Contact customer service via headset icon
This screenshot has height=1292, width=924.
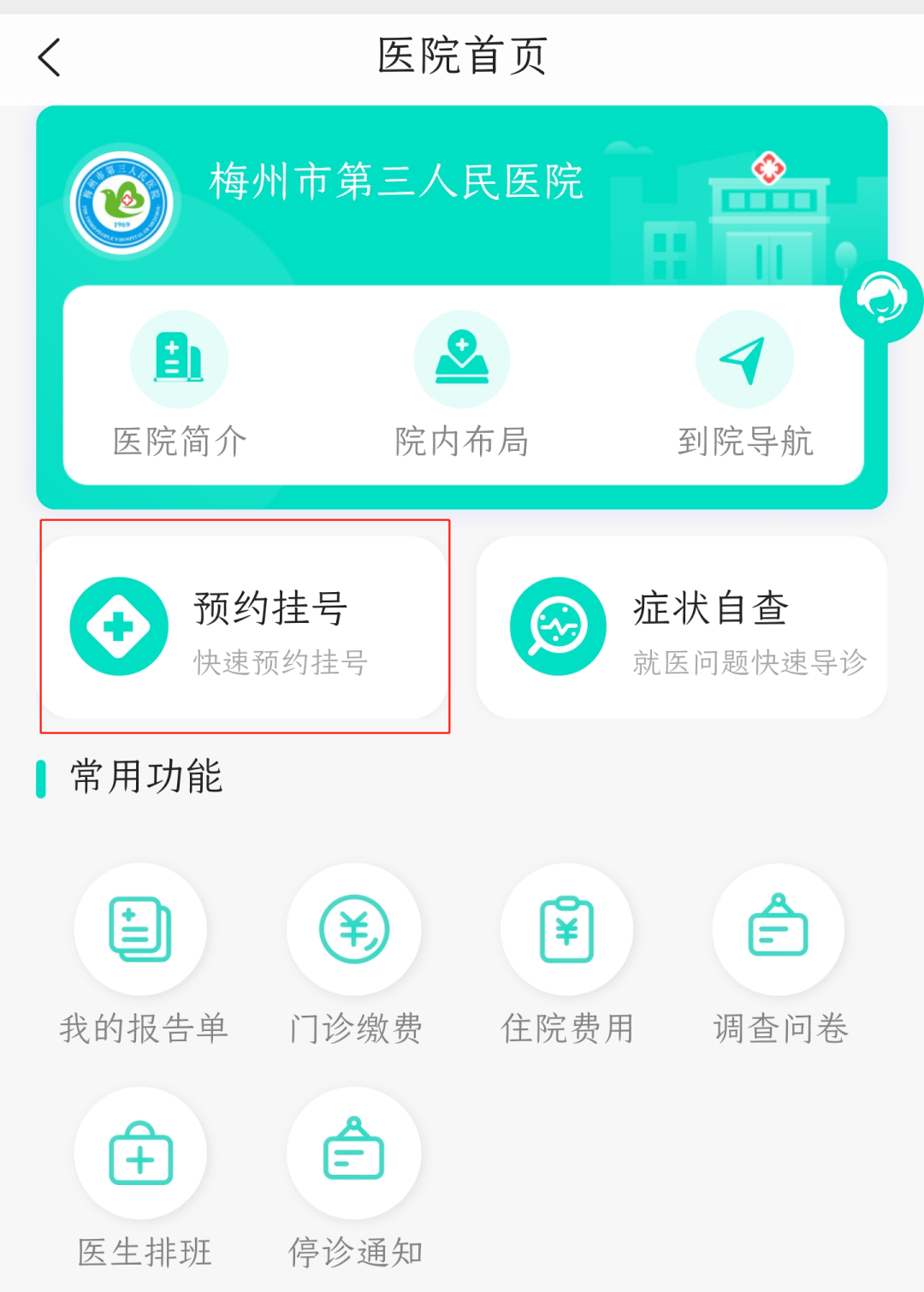881,300
